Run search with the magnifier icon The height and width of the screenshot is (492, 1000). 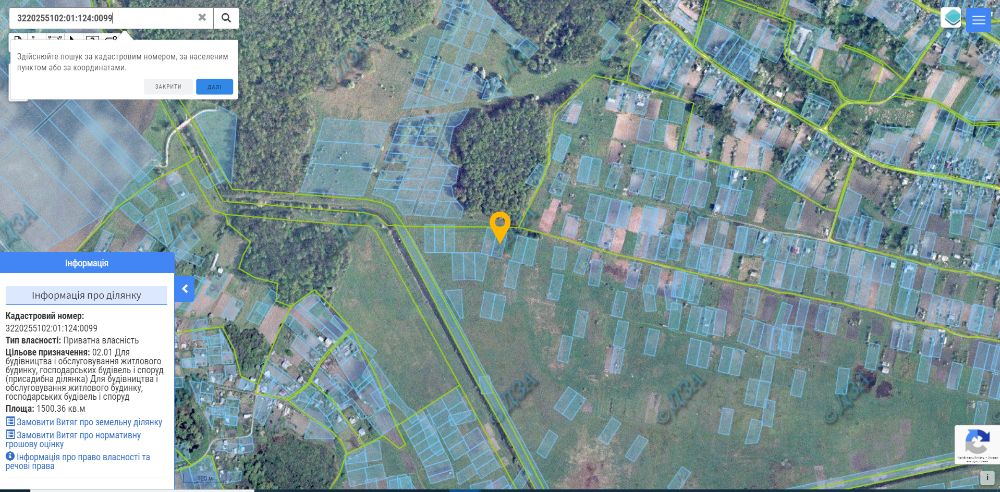pyautogui.click(x=227, y=18)
